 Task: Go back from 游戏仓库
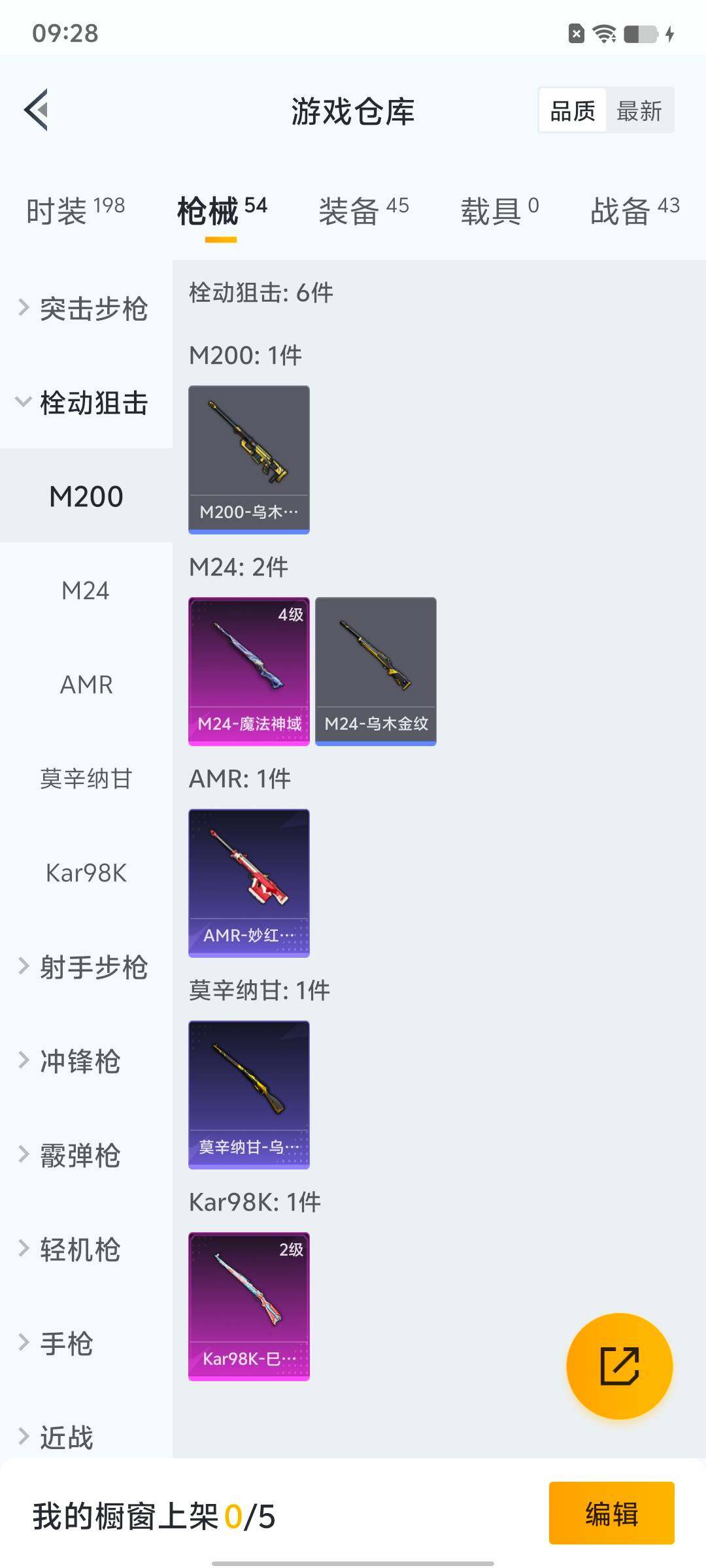tap(37, 110)
